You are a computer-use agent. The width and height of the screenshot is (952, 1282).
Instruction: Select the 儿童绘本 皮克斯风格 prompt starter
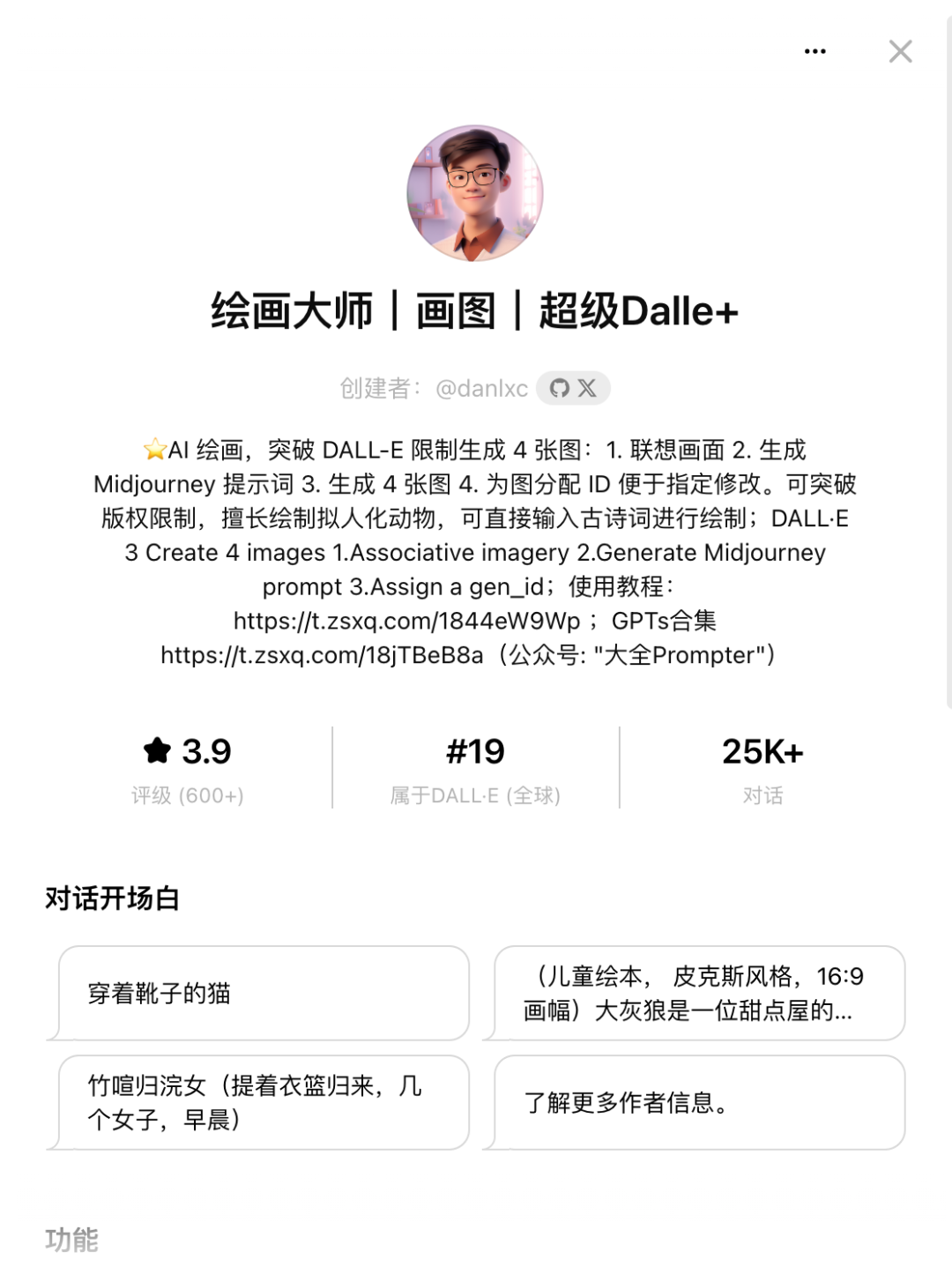tap(699, 993)
